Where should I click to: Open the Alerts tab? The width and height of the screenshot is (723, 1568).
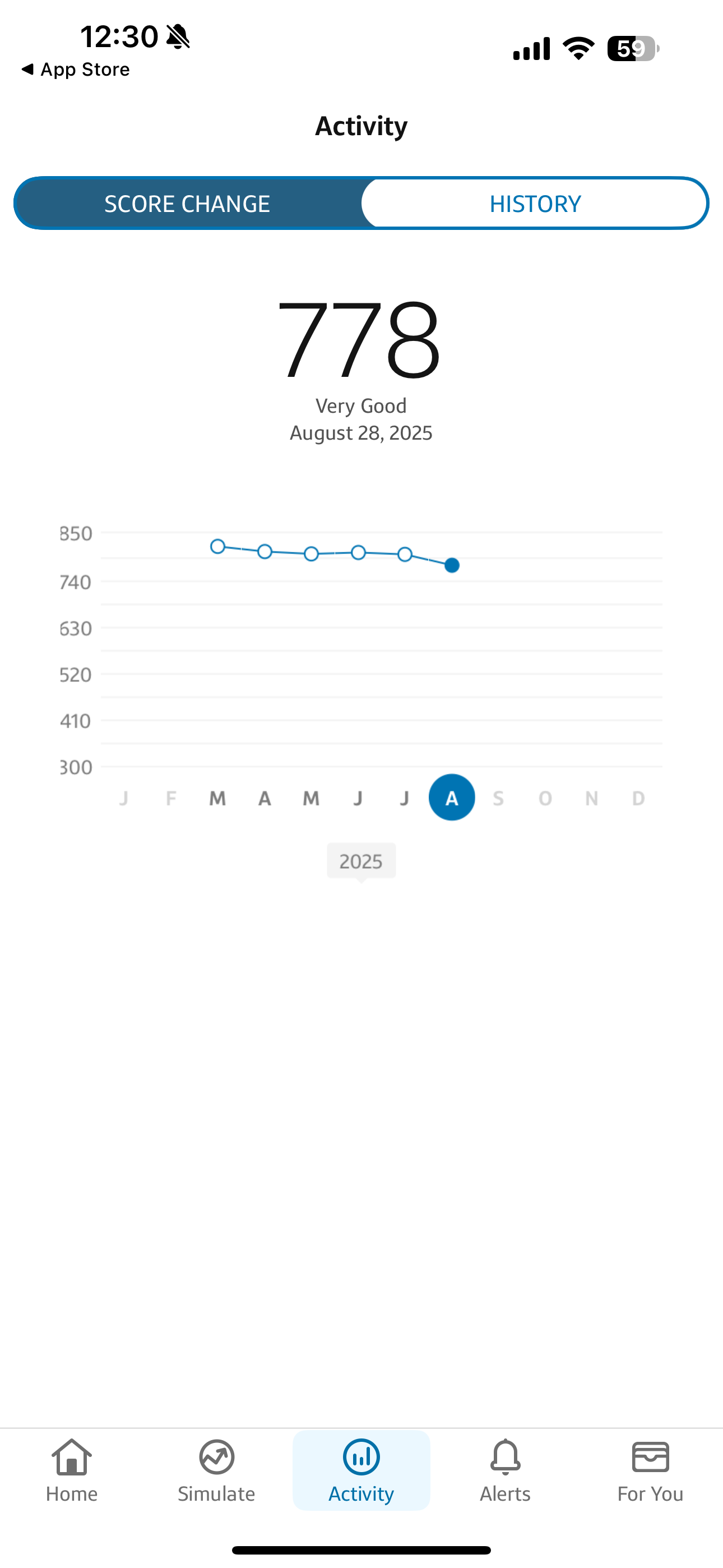tap(505, 1470)
